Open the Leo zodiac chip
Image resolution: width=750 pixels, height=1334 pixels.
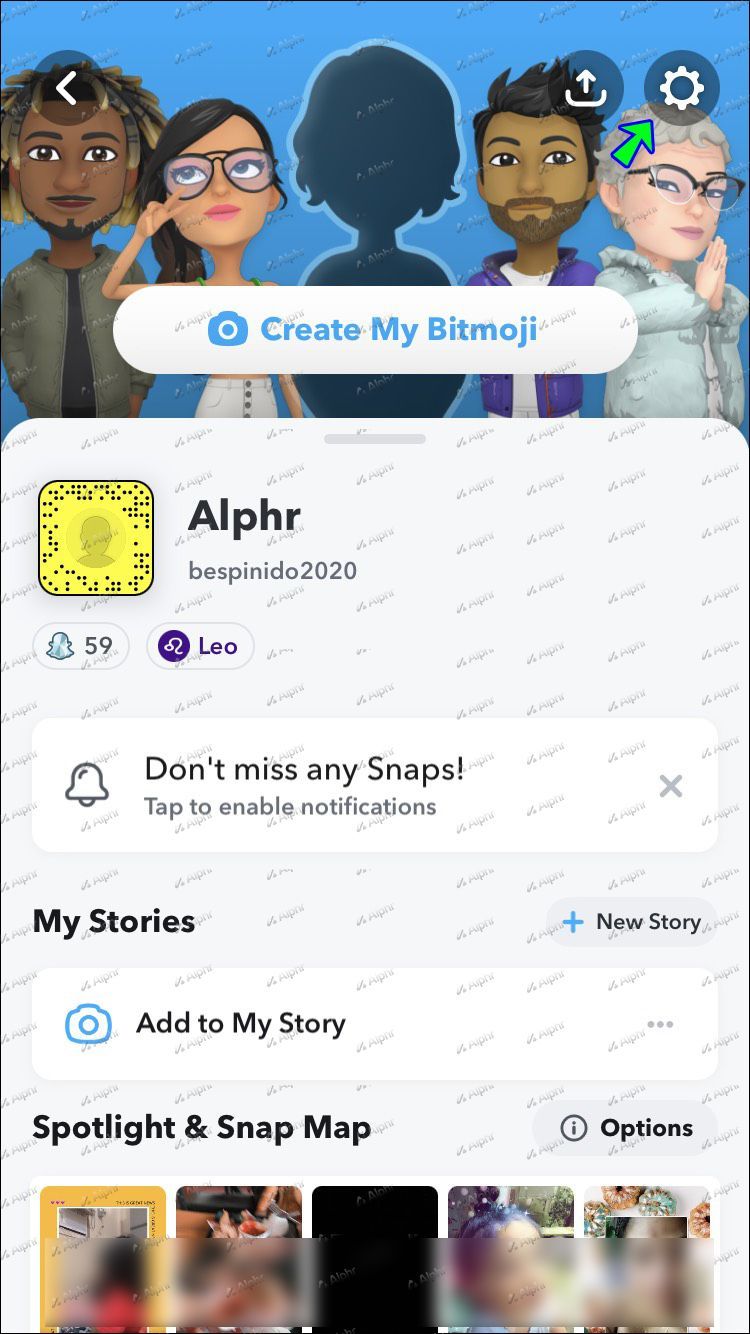coord(200,646)
